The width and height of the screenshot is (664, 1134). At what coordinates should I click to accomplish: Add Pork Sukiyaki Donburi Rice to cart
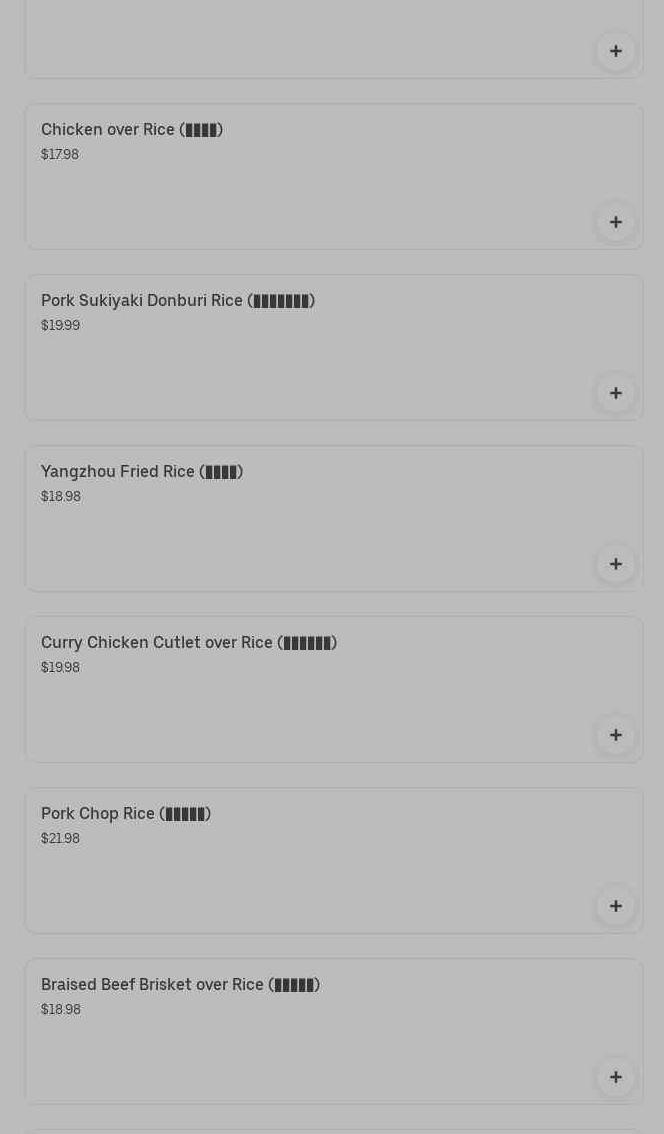616,393
